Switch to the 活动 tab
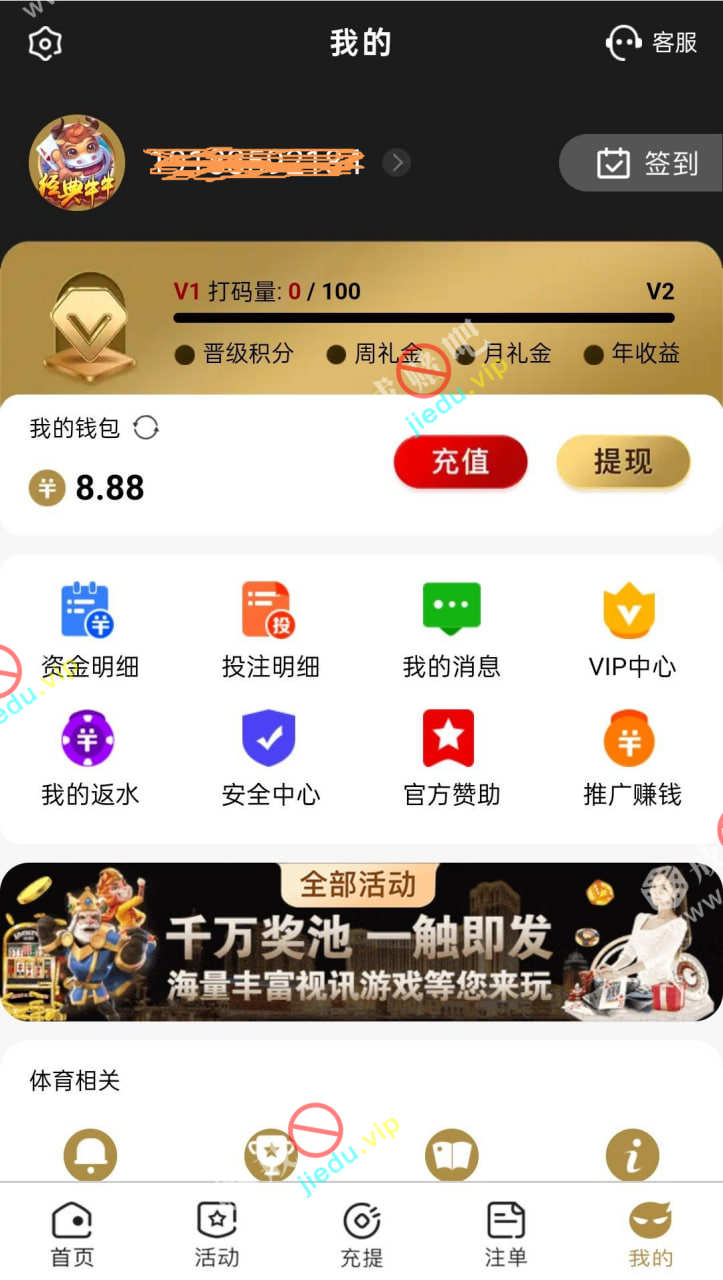 click(217, 1234)
